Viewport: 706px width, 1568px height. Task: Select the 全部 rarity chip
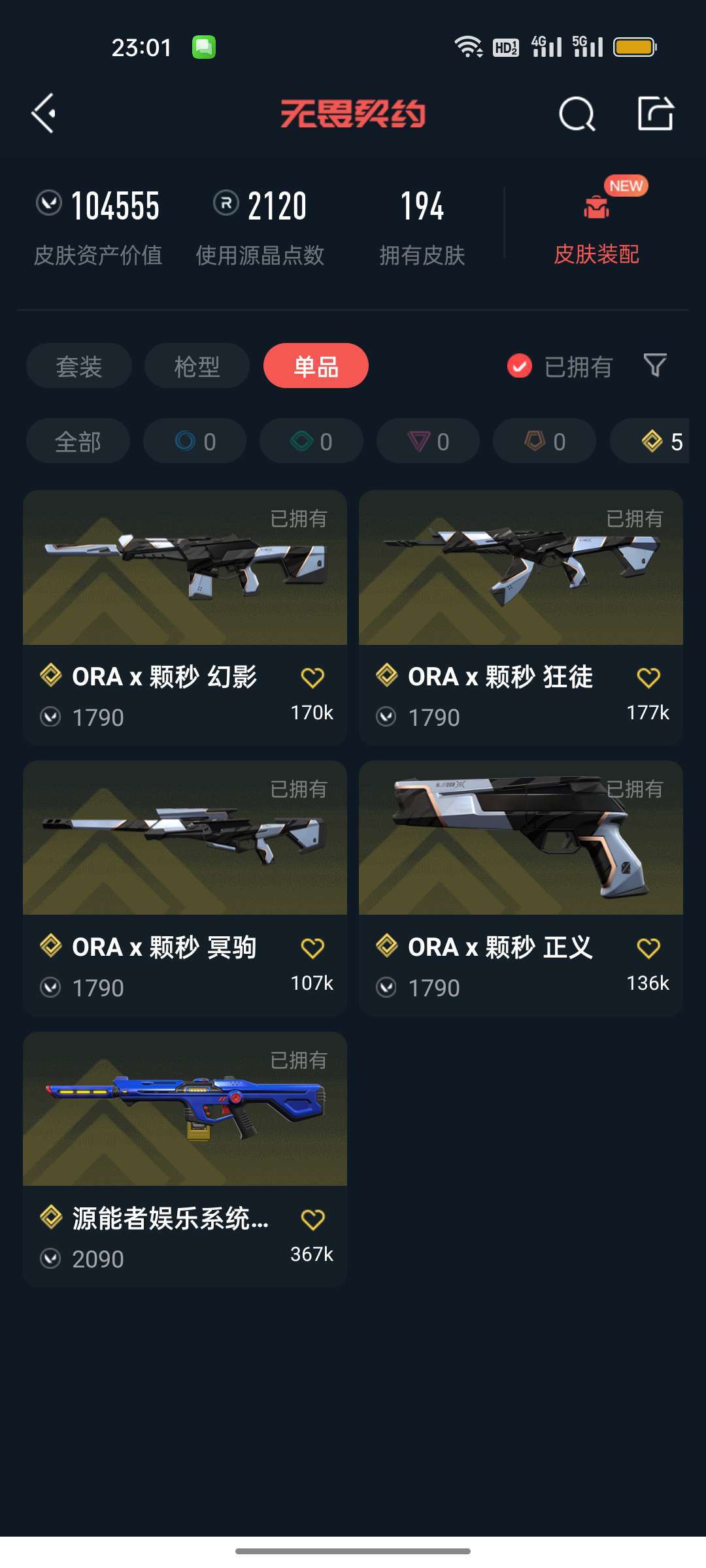click(78, 442)
